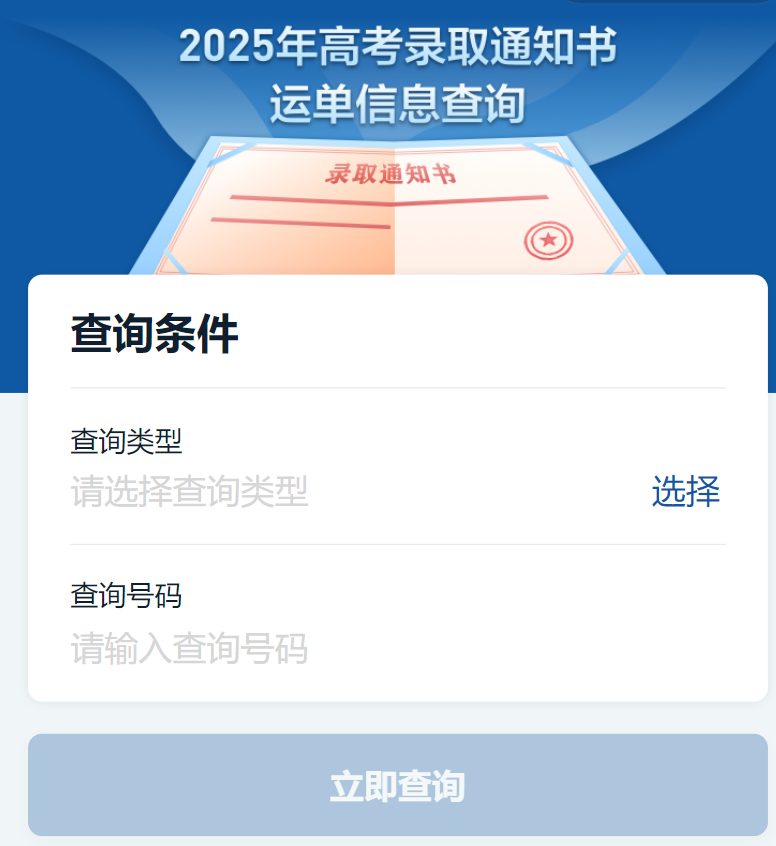This screenshot has height=846, width=776.
Task: Tap the 立即查询 button
Action: (x=397, y=786)
